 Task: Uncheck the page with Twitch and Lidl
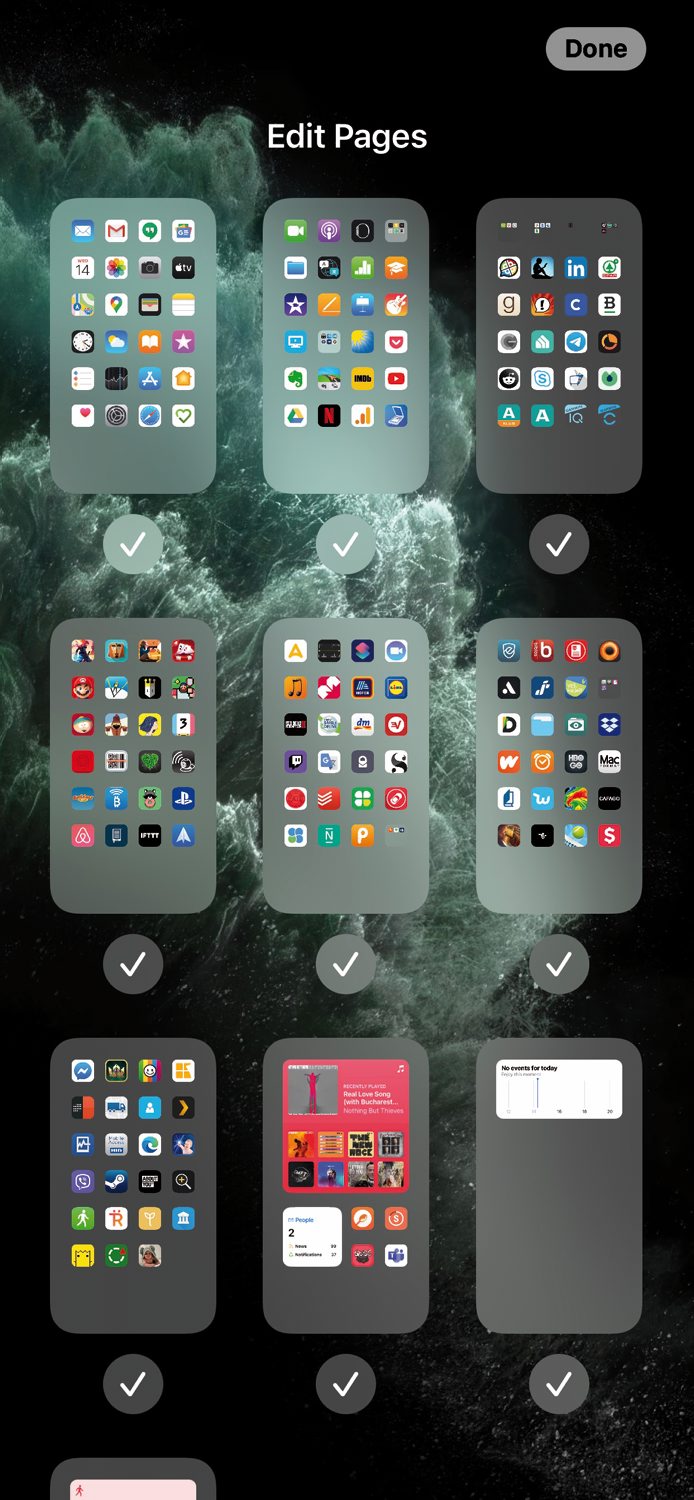point(346,964)
